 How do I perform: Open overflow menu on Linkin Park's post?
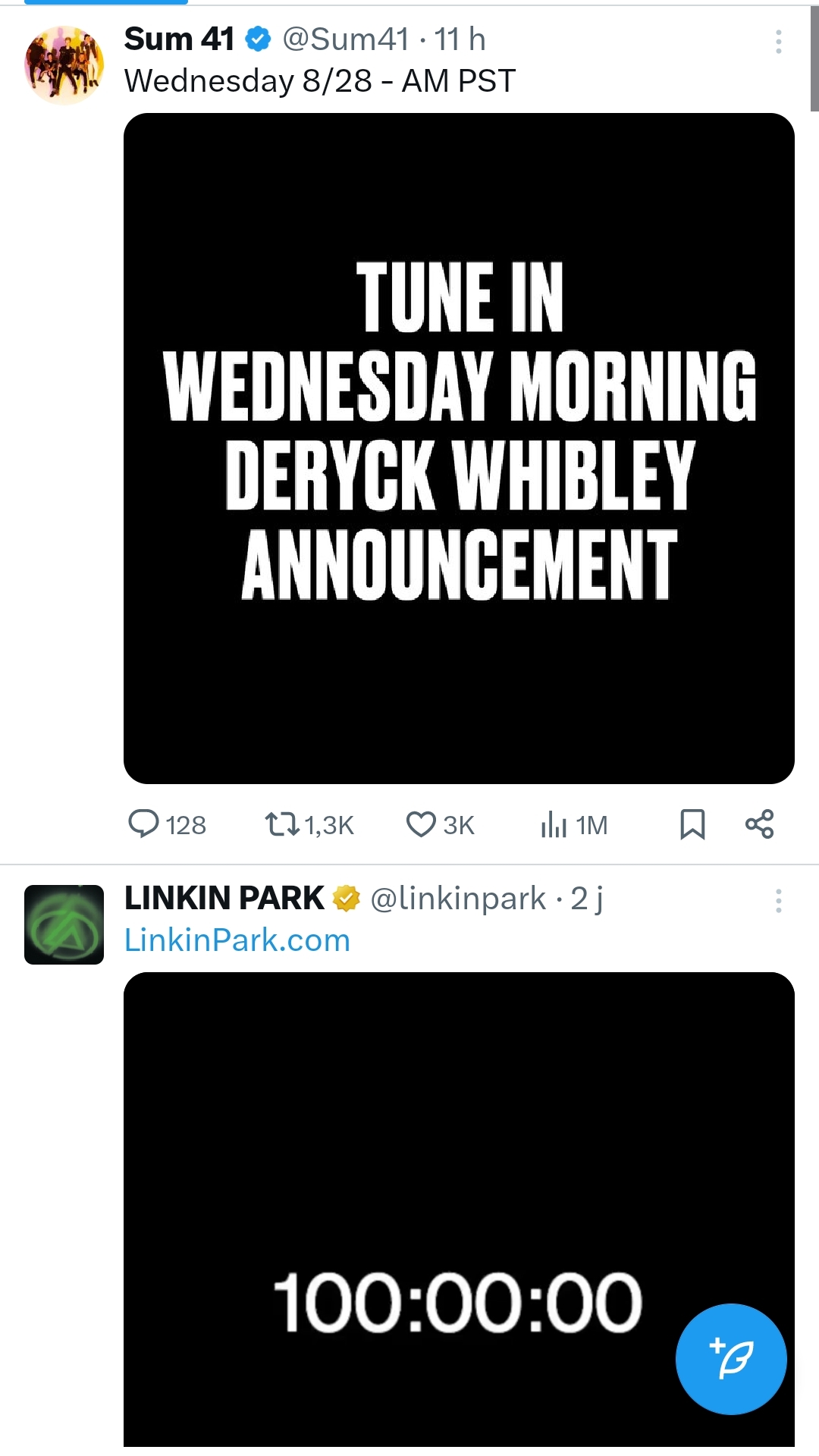(x=778, y=901)
